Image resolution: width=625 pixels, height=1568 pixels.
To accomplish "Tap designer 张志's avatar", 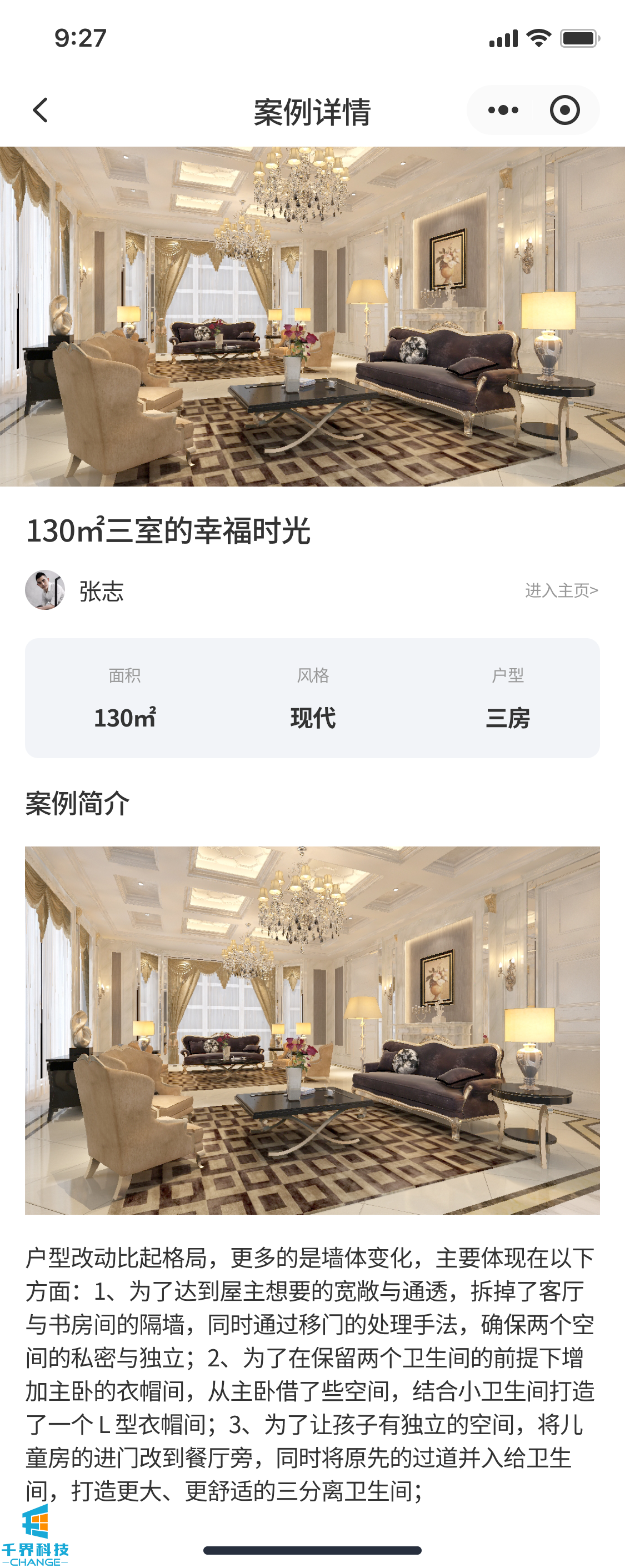I will 45,590.
